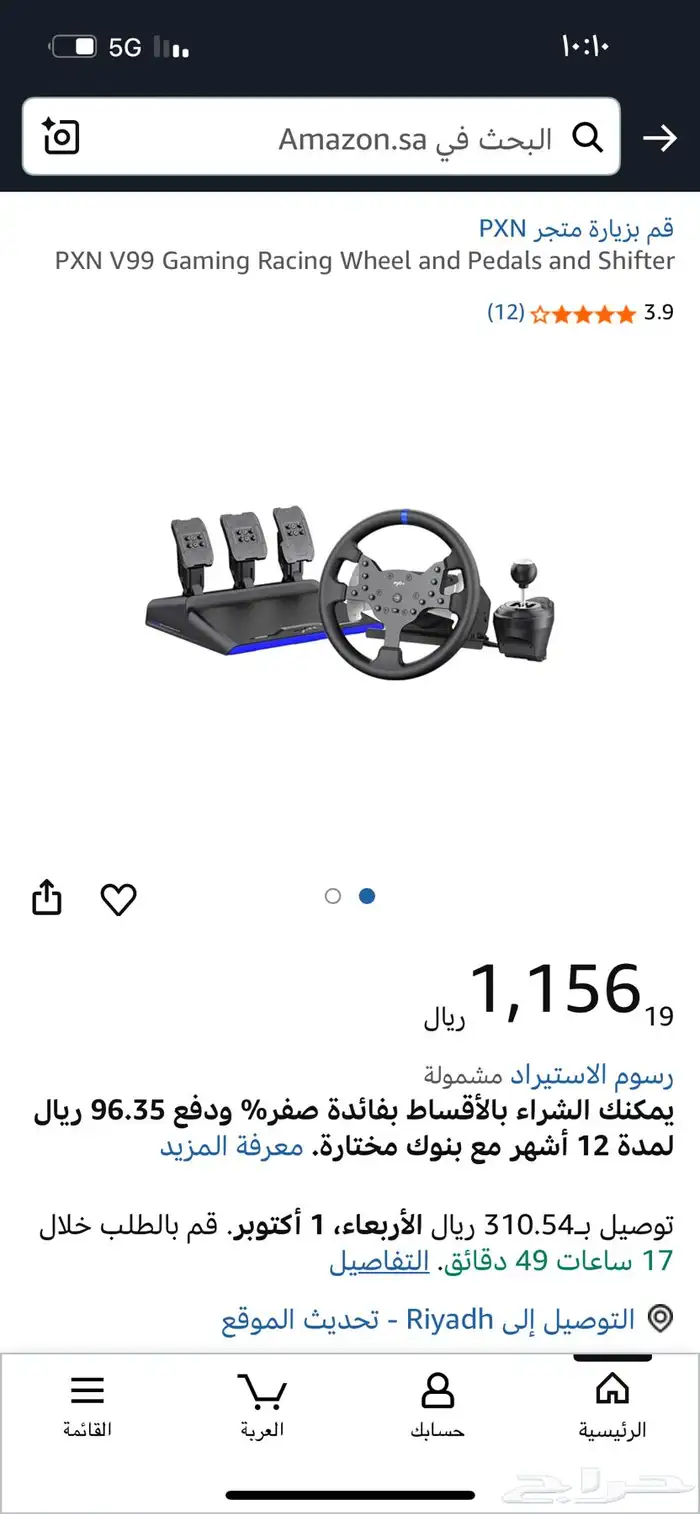Open your account tab
This screenshot has height=1514, width=700.
click(x=437, y=1405)
